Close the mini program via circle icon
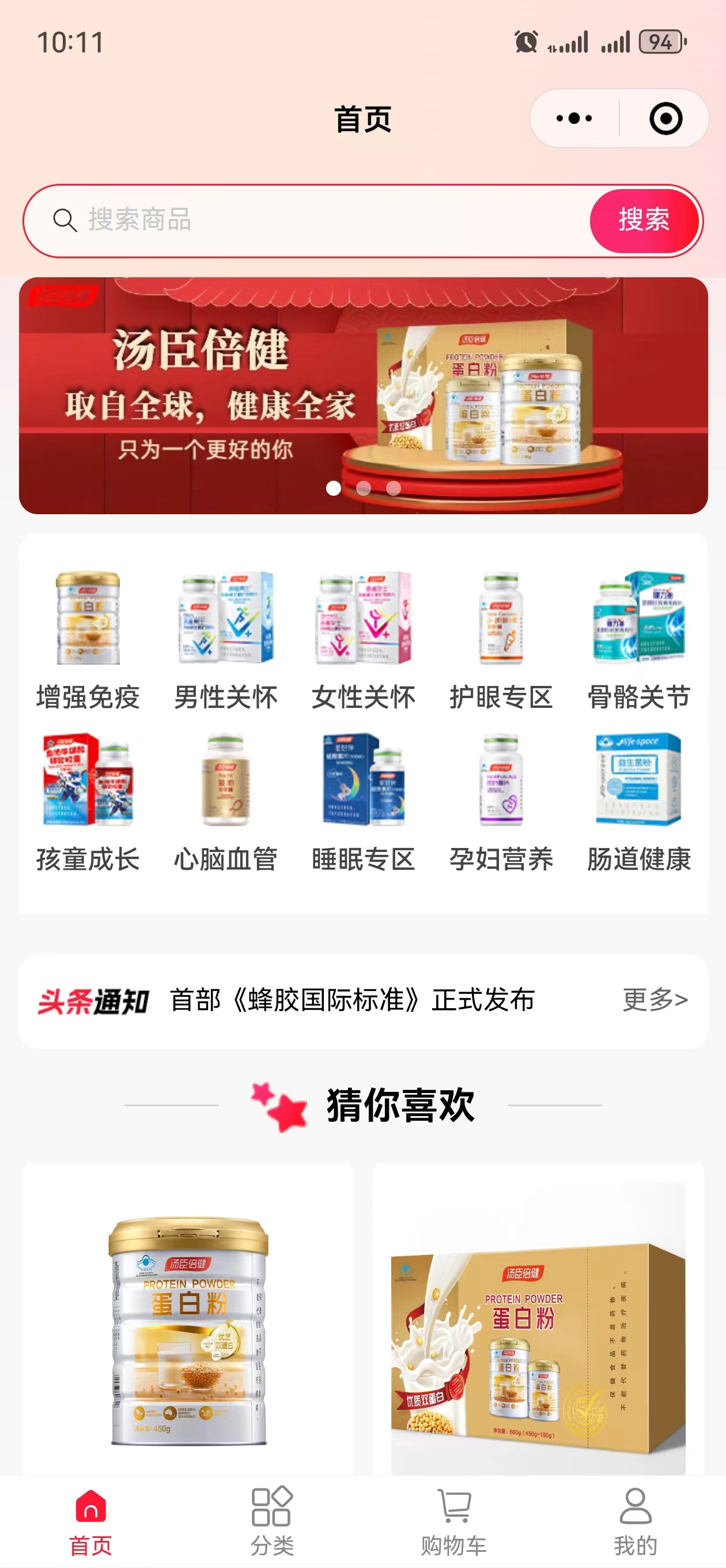The width and height of the screenshot is (726, 1568). pos(665,118)
